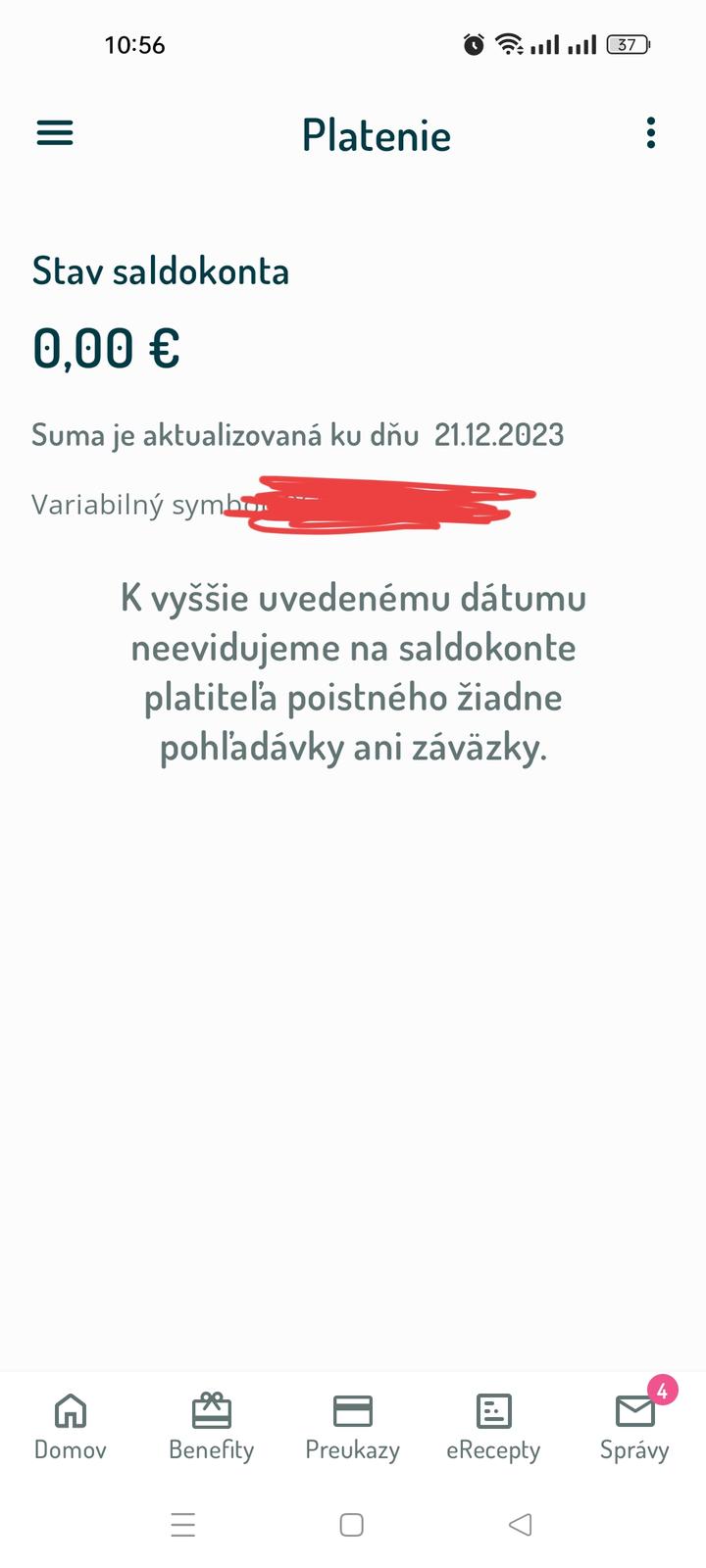Viewport: 706px width, 1568px height.
Task: Open the three-dot overflow menu
Action: [650, 133]
